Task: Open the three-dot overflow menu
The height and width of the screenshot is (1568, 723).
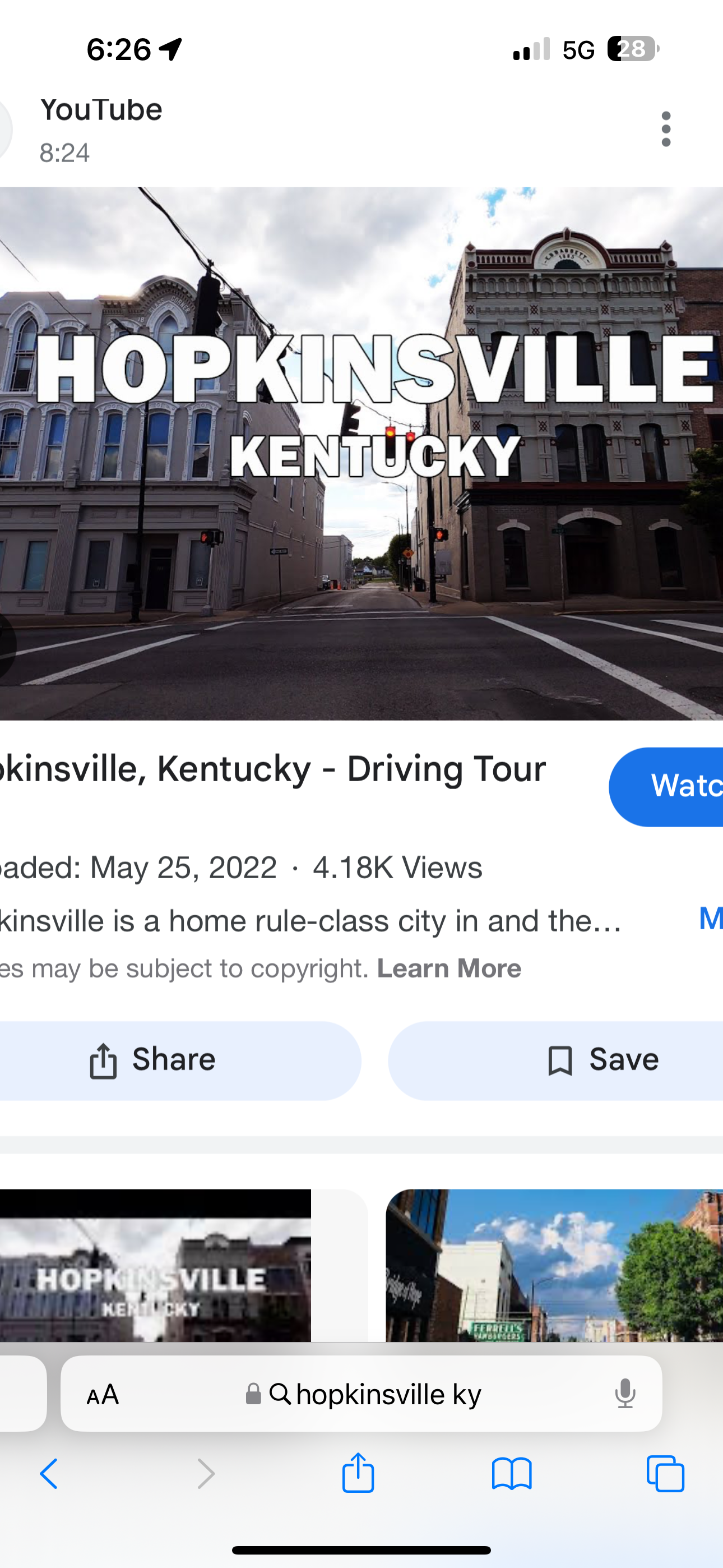Action: click(666, 129)
